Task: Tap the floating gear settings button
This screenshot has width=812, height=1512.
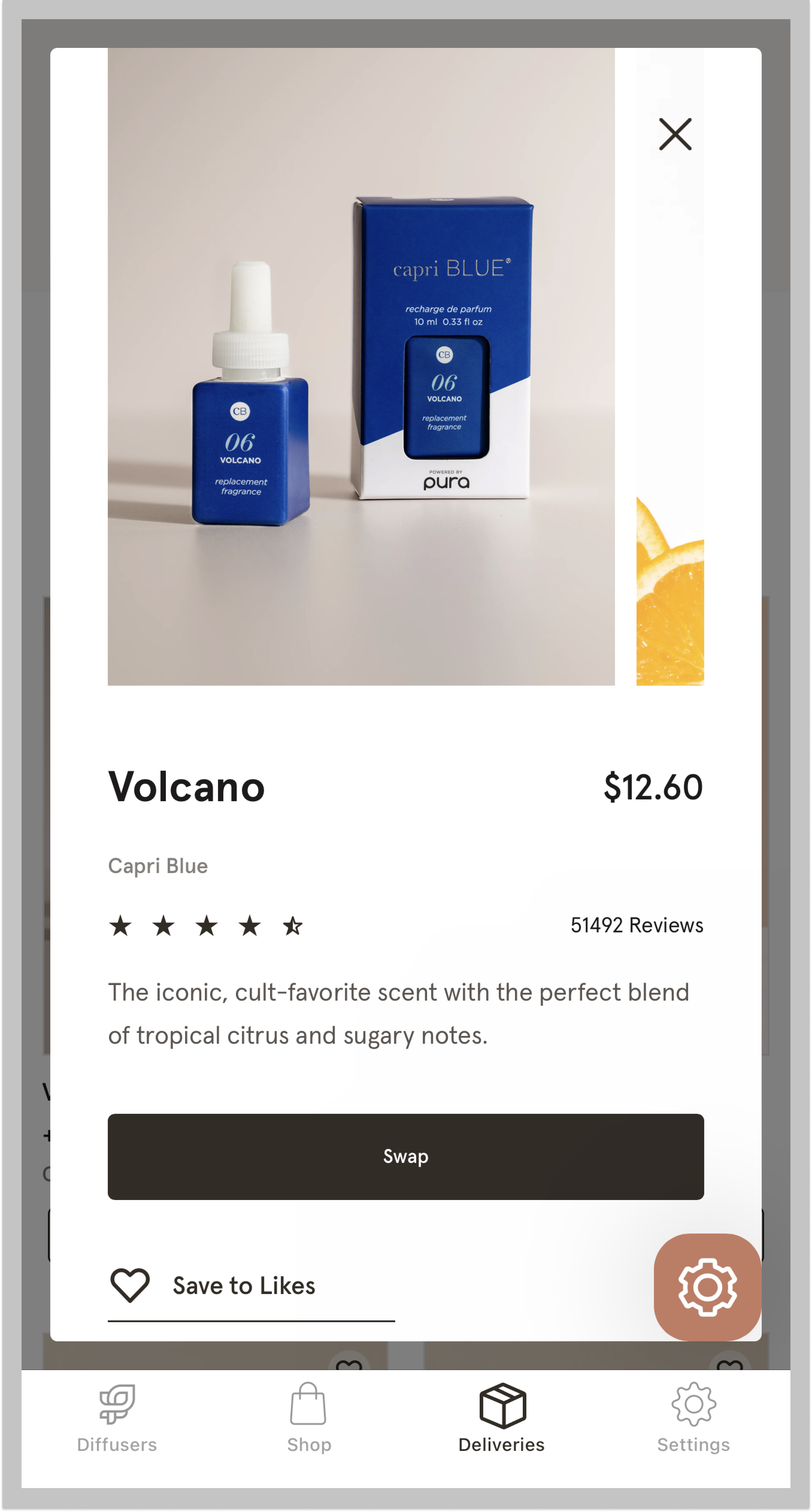Action: [707, 1287]
